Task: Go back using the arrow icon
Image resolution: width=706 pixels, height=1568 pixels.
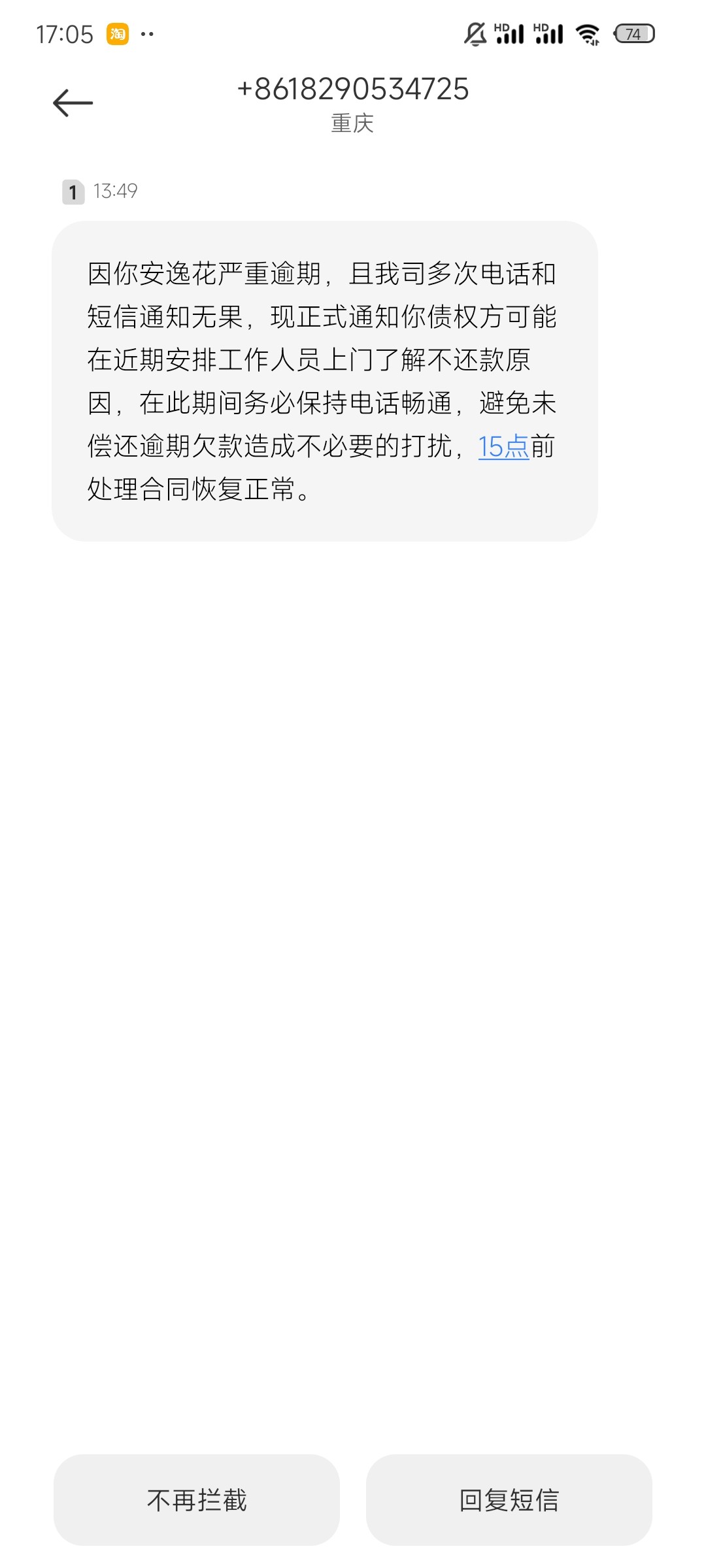Action: (73, 103)
